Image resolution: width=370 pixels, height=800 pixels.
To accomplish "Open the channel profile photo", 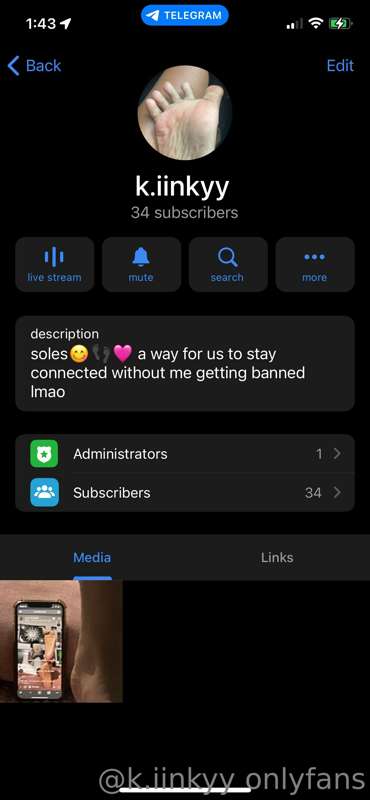I will 185,113.
